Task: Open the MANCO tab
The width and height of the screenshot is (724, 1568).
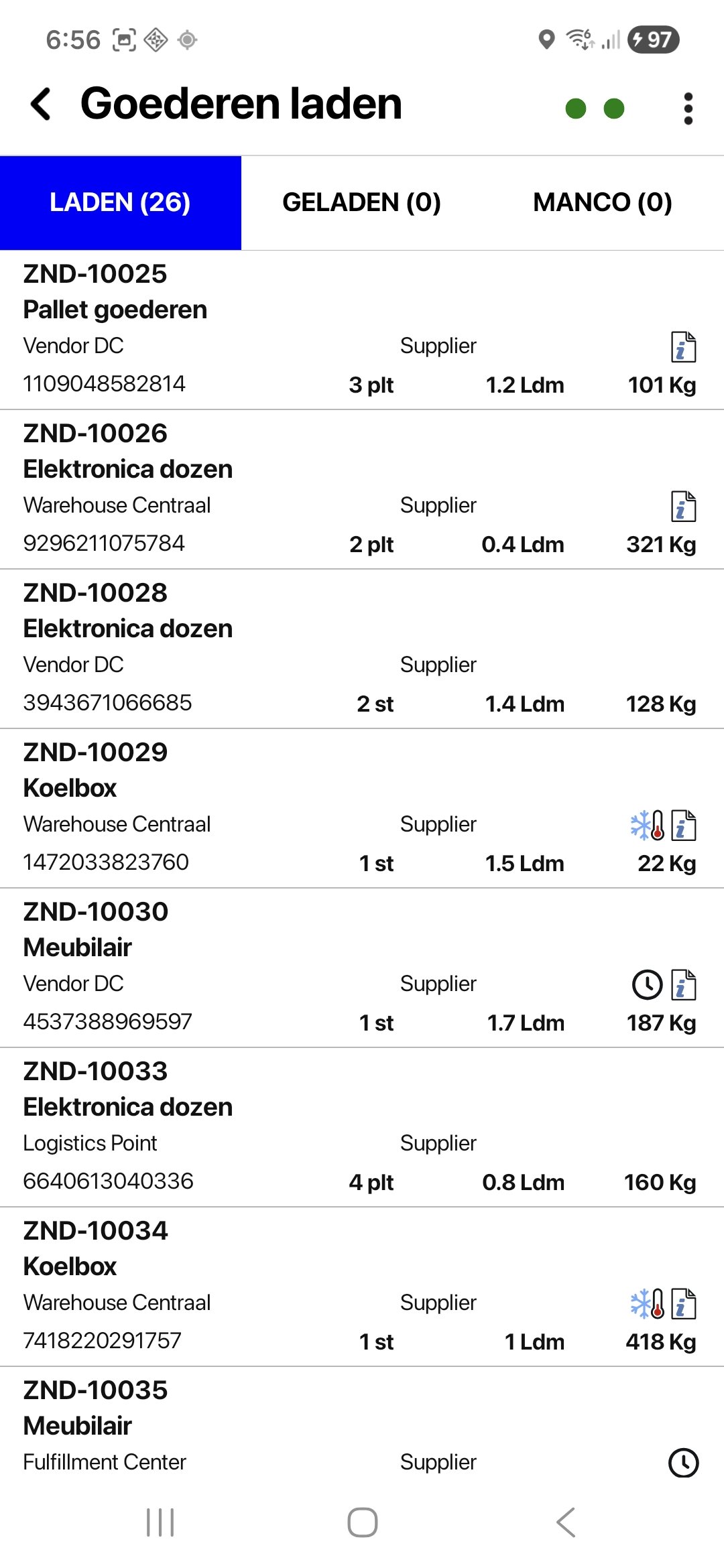Action: tap(602, 202)
